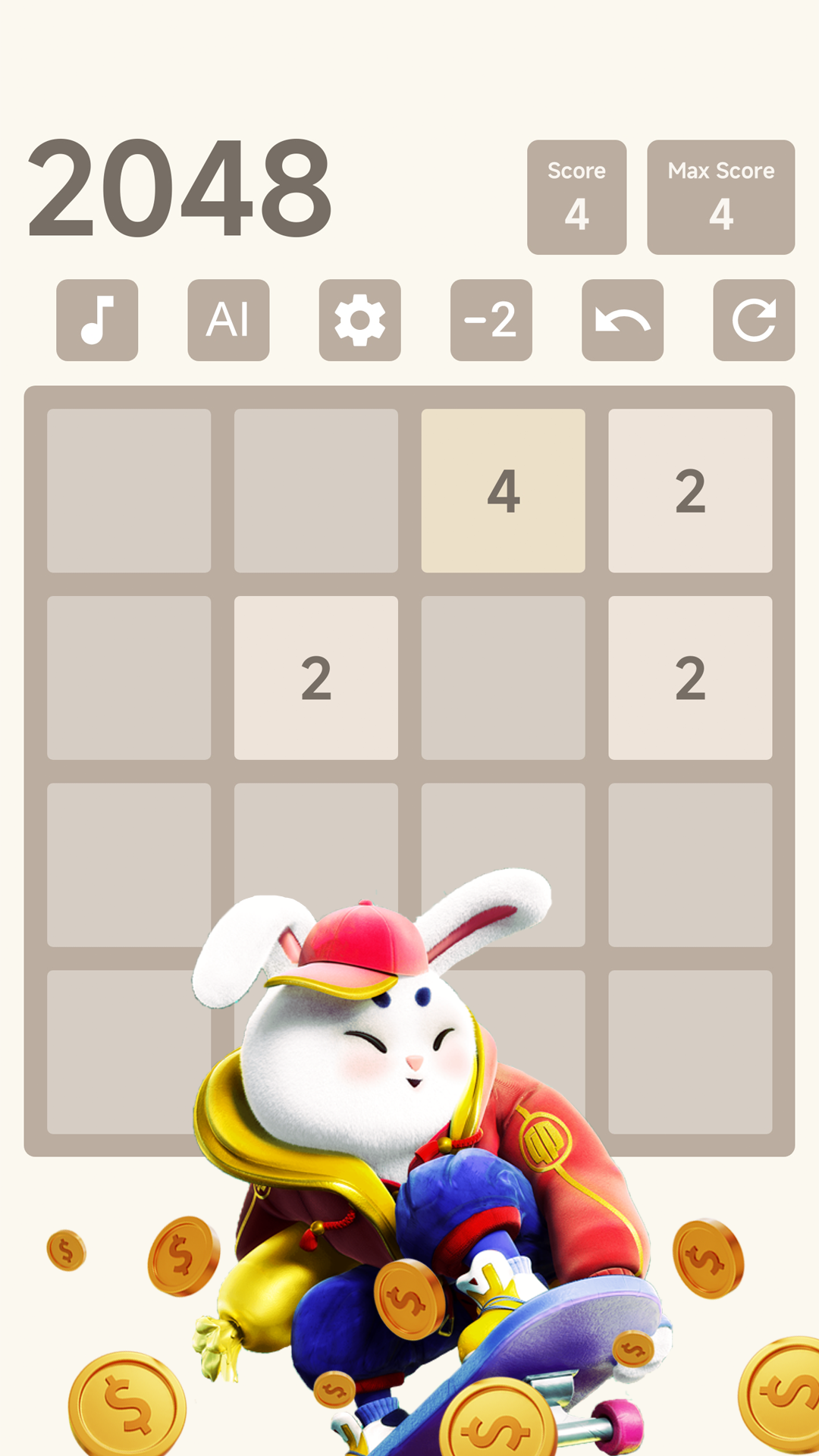Toggle the music note sound button
The height and width of the screenshot is (1456, 819).
pos(97,320)
